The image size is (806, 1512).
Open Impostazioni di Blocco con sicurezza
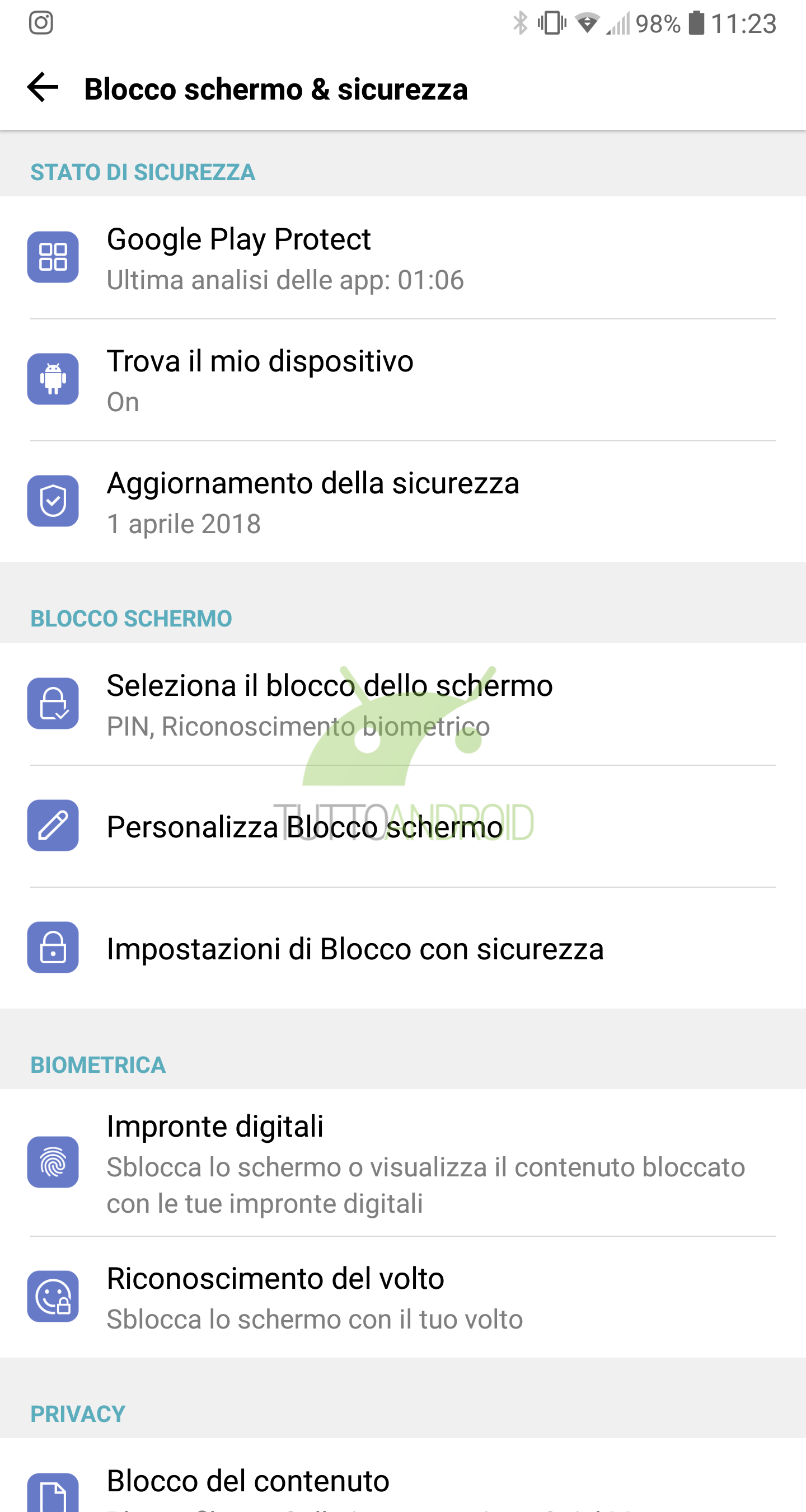pyautogui.click(x=403, y=948)
